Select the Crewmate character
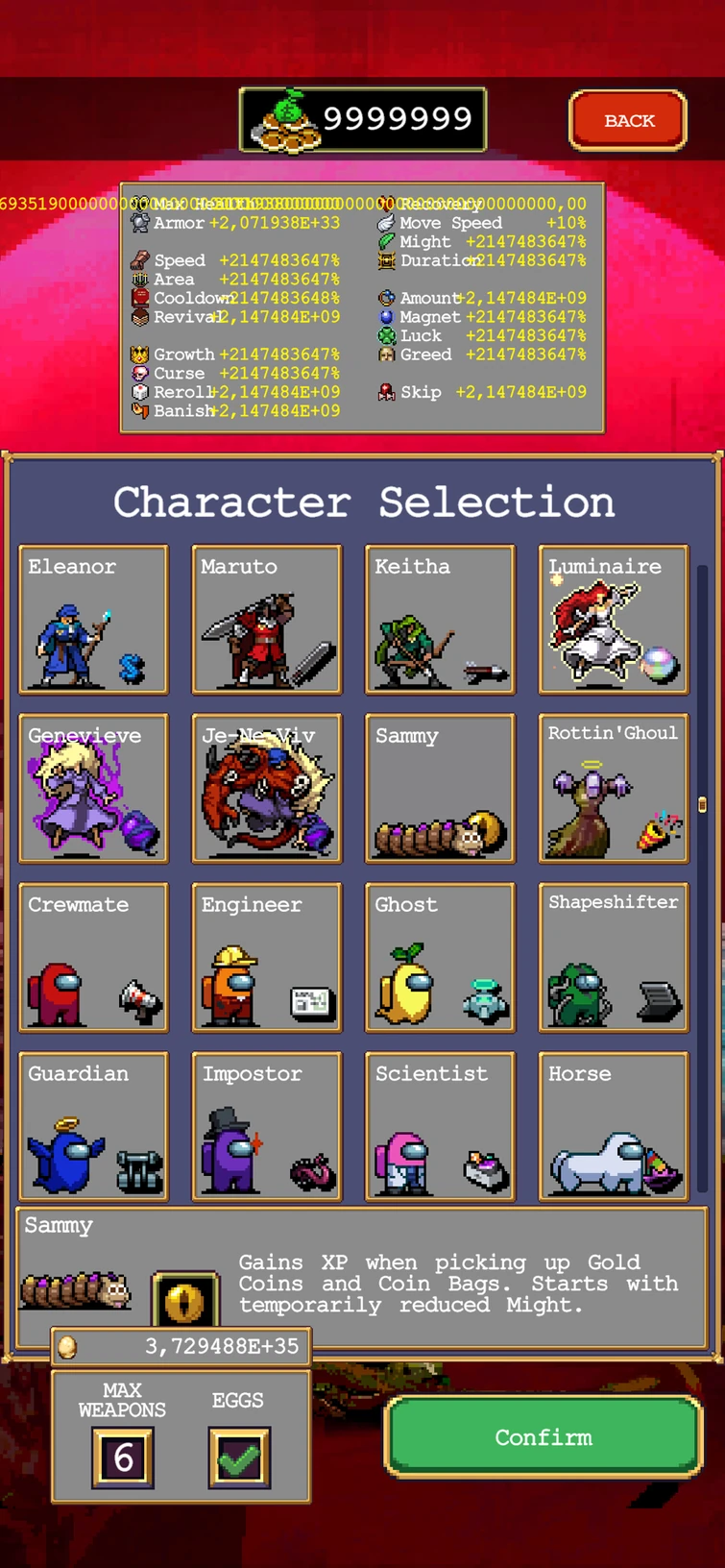 pos(93,957)
